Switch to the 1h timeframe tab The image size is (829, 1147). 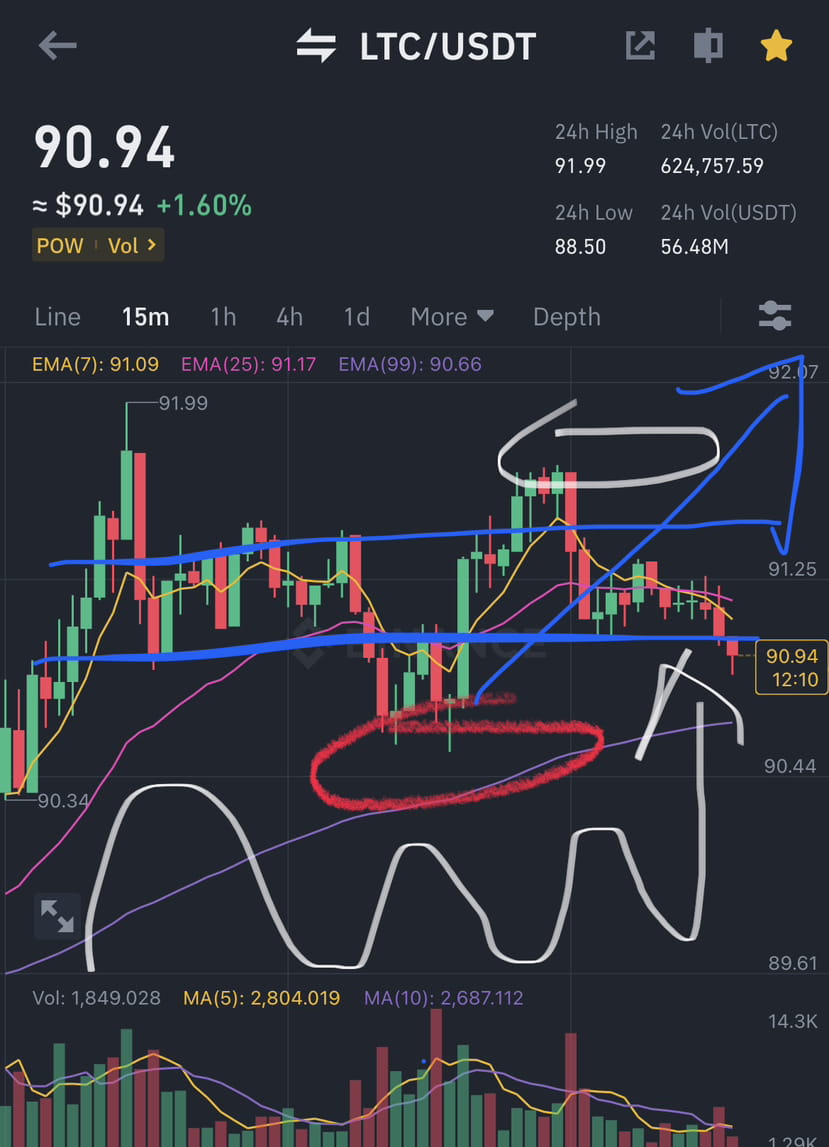222,316
